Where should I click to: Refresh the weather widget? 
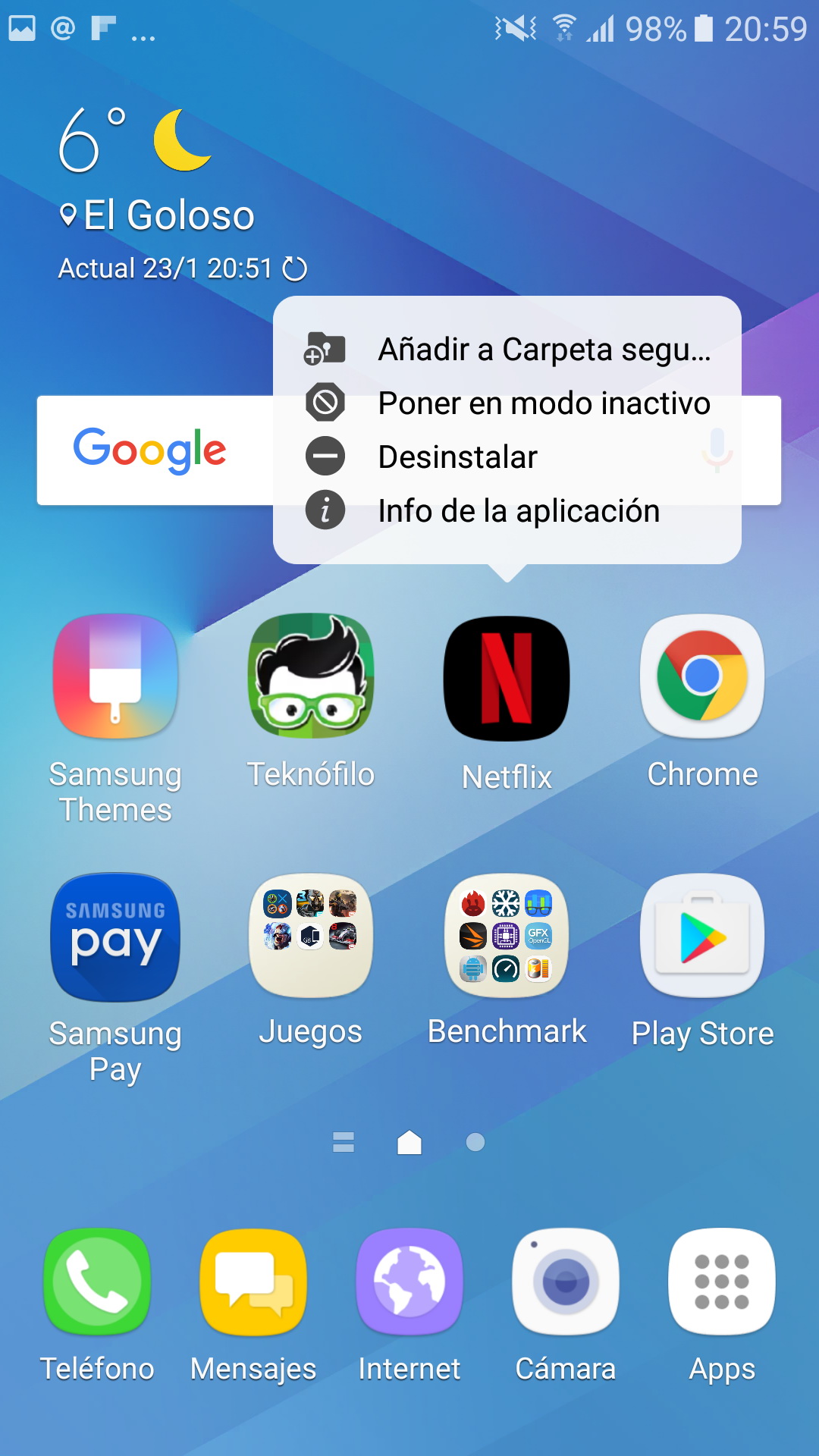(294, 268)
